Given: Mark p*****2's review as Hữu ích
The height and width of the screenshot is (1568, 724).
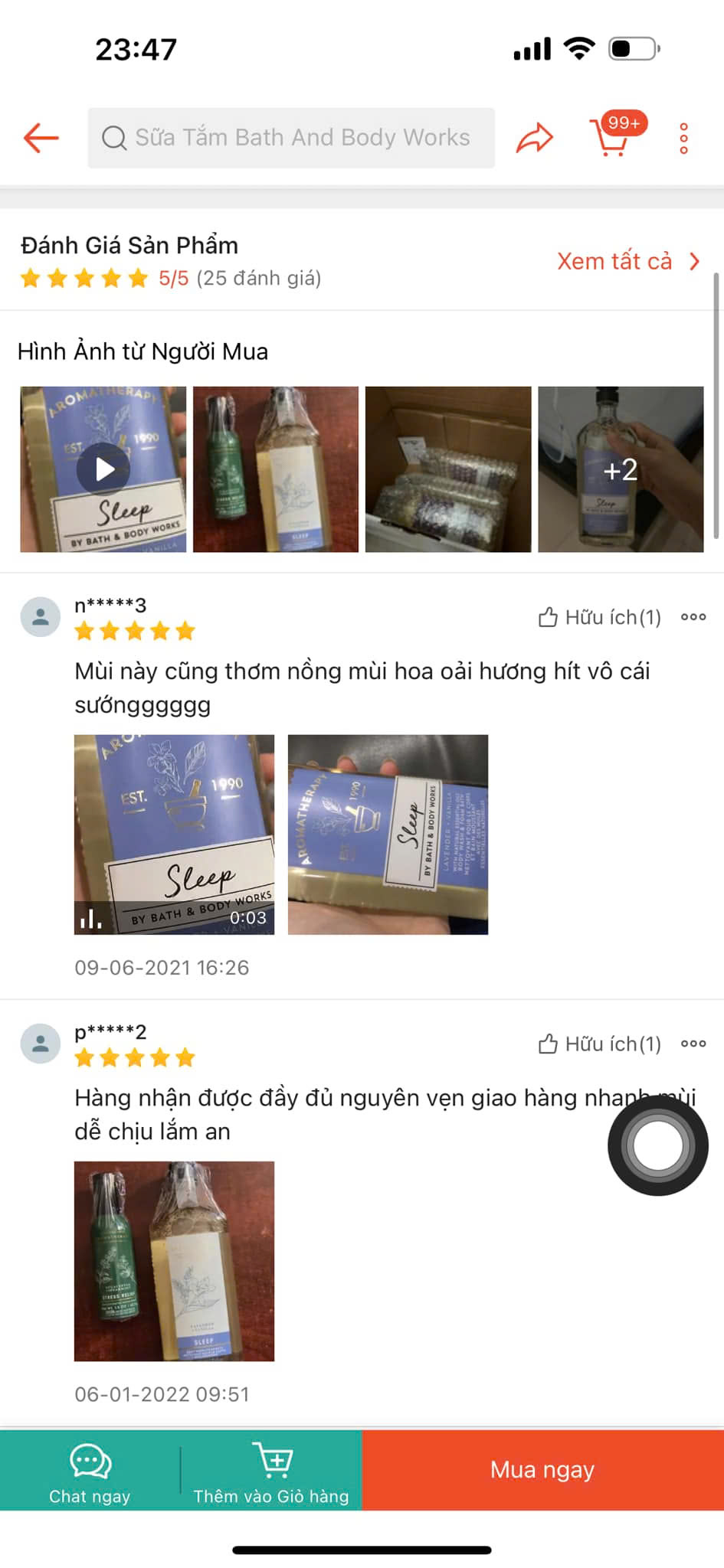Looking at the screenshot, I should [599, 1044].
